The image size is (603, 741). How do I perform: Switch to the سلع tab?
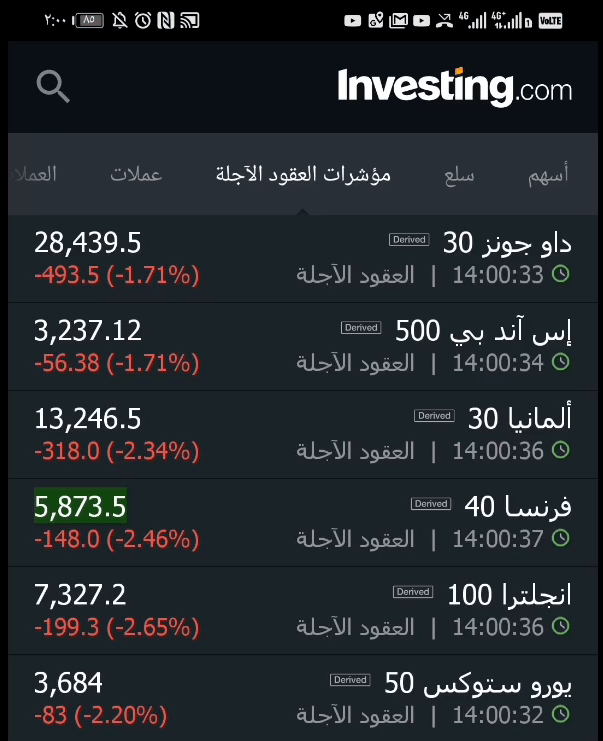point(459,175)
